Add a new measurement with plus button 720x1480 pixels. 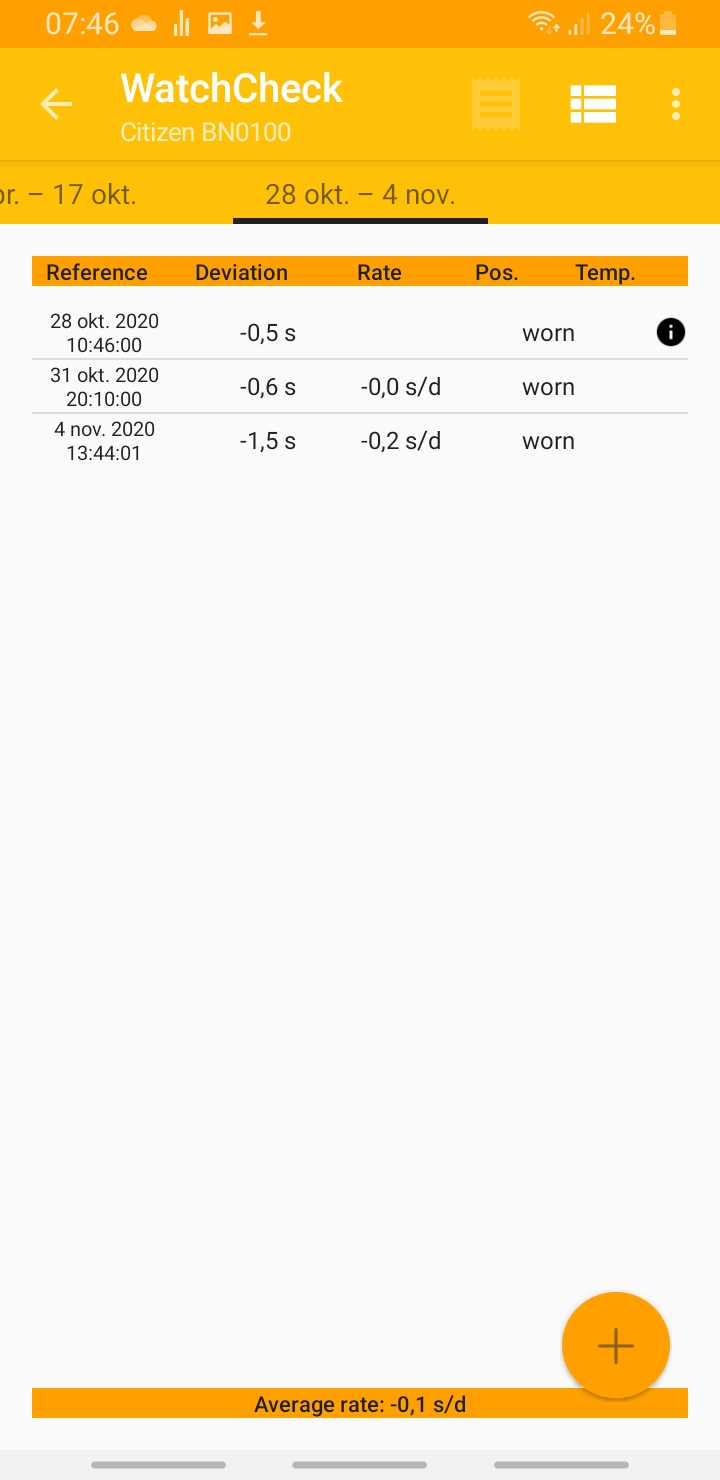pyautogui.click(x=615, y=1345)
